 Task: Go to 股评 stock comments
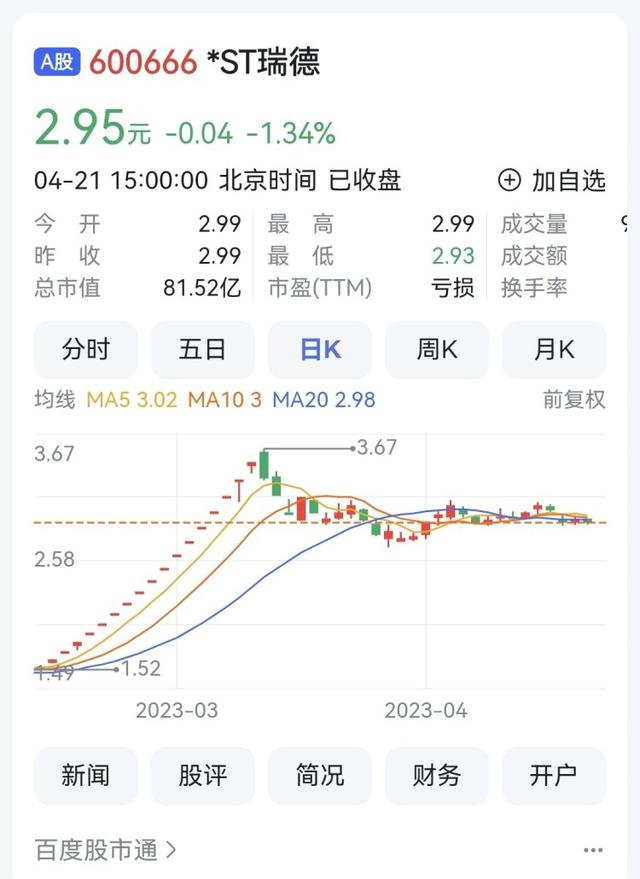point(202,775)
